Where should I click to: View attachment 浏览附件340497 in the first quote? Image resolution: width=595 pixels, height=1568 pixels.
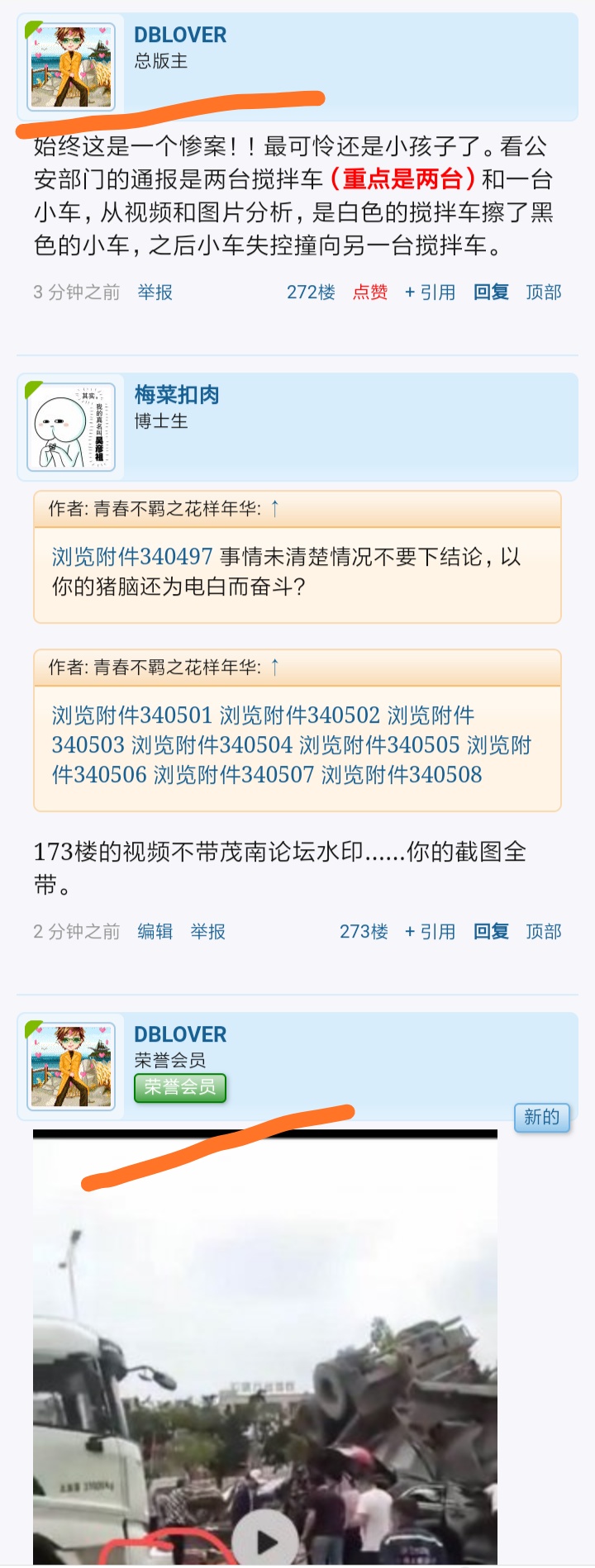pyautogui.click(x=132, y=557)
